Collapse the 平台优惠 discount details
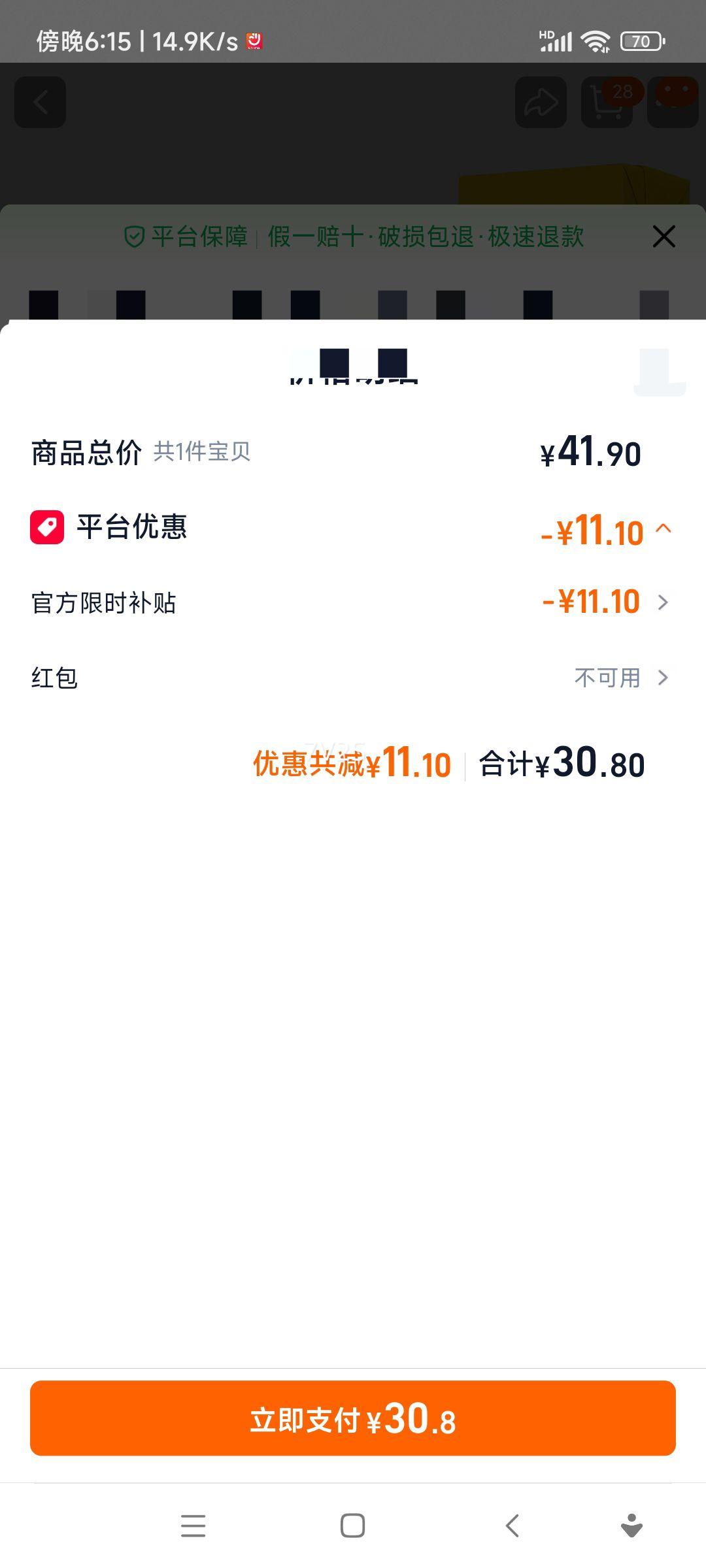Screen dimensions: 706x1568 click(x=663, y=529)
